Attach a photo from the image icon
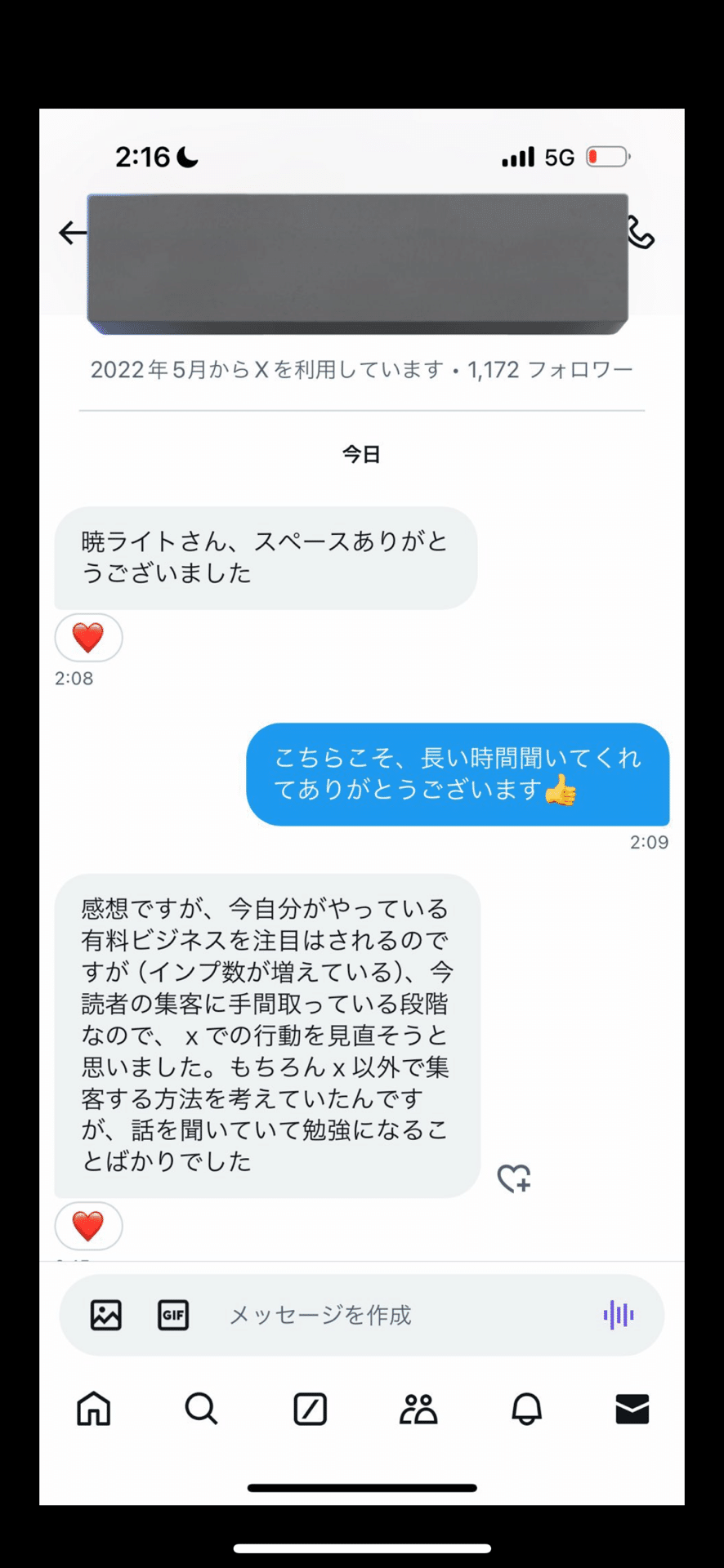The height and width of the screenshot is (1568, 724). [106, 1315]
